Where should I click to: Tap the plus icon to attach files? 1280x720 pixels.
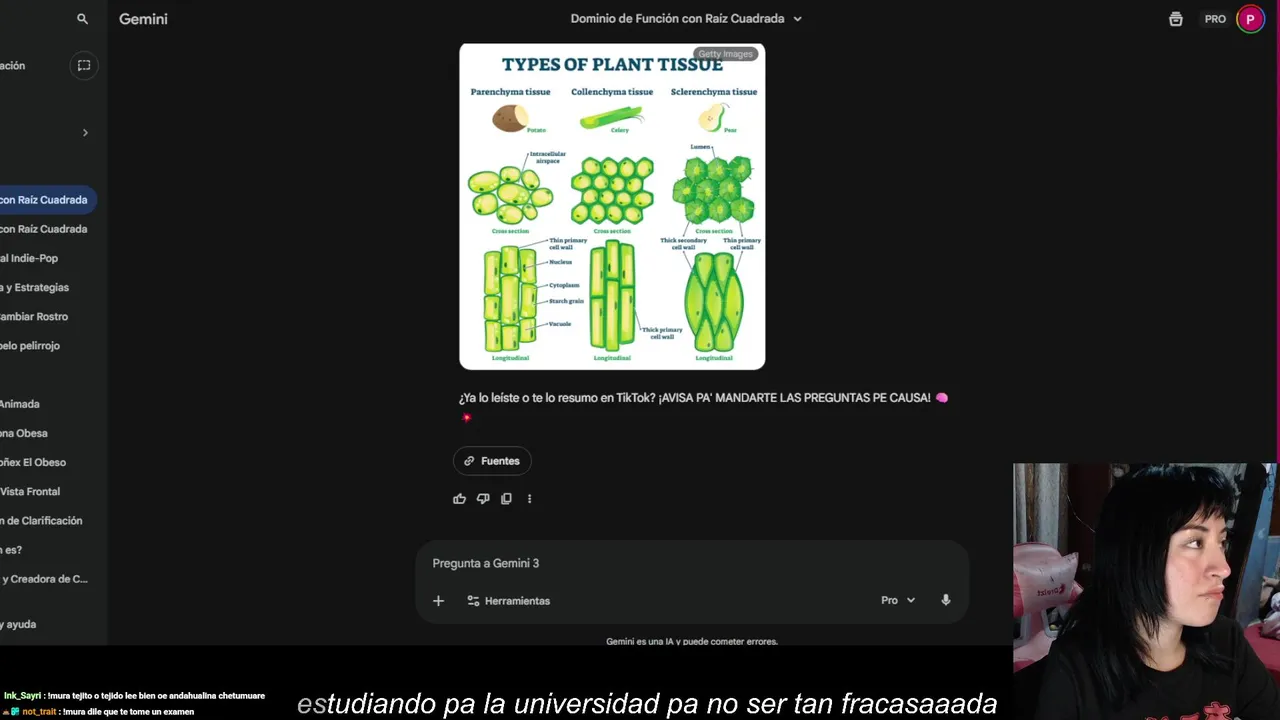pyautogui.click(x=438, y=601)
